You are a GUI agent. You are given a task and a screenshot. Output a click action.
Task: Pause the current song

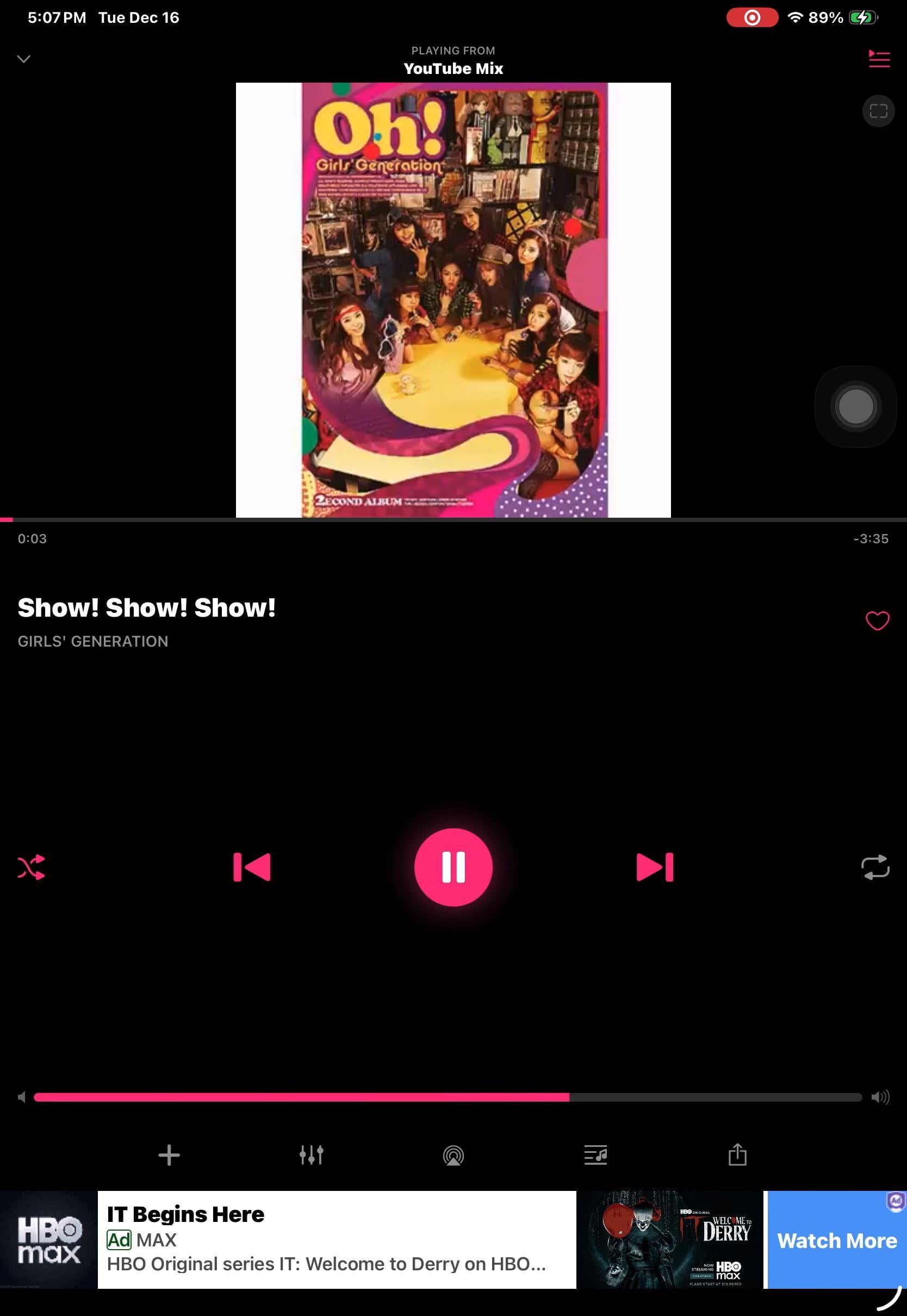[x=453, y=867]
